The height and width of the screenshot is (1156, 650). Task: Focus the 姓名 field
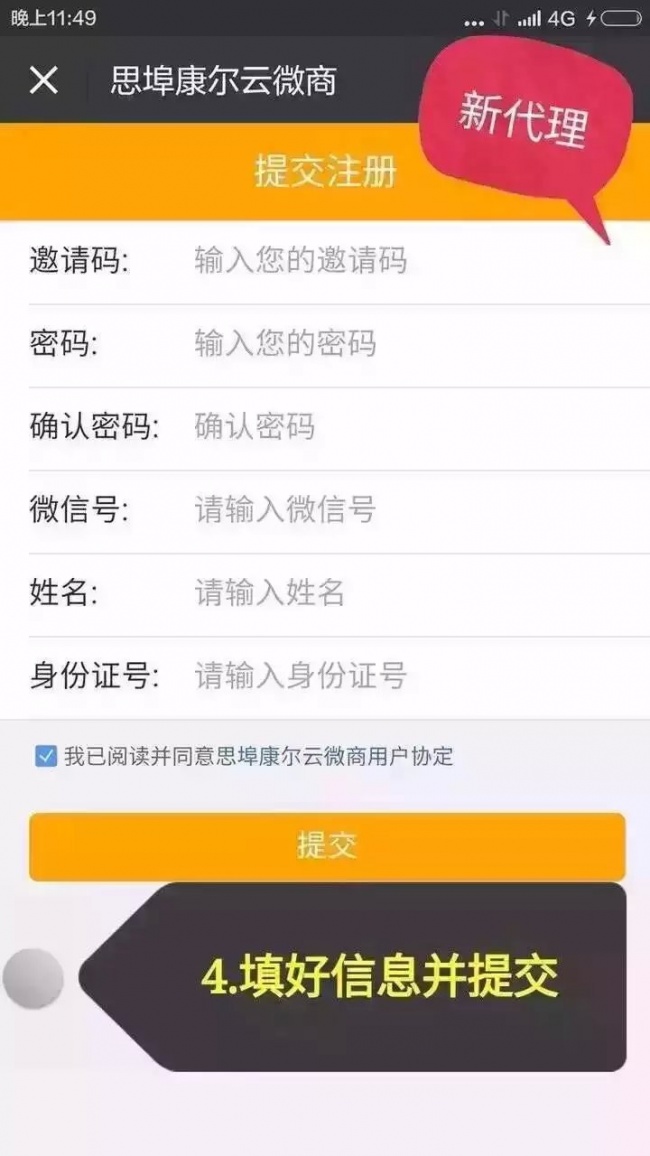400,594
